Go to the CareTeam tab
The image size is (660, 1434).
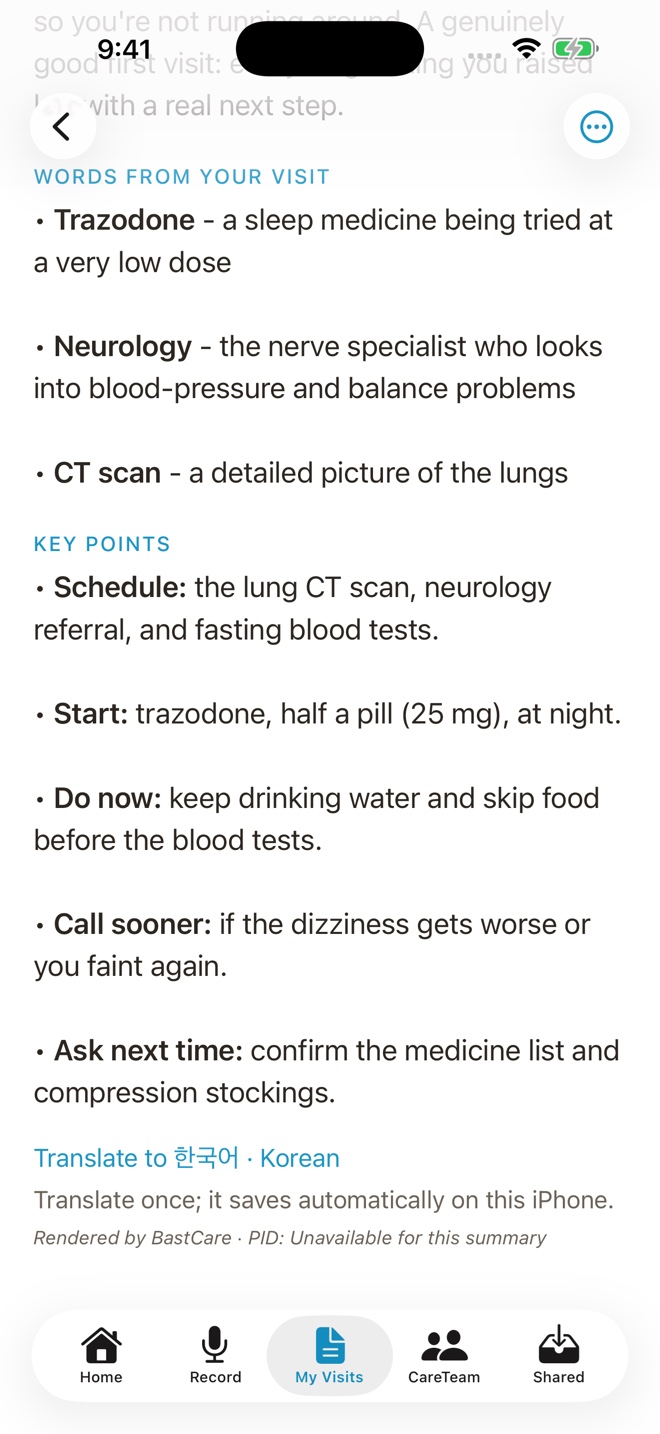(444, 1355)
